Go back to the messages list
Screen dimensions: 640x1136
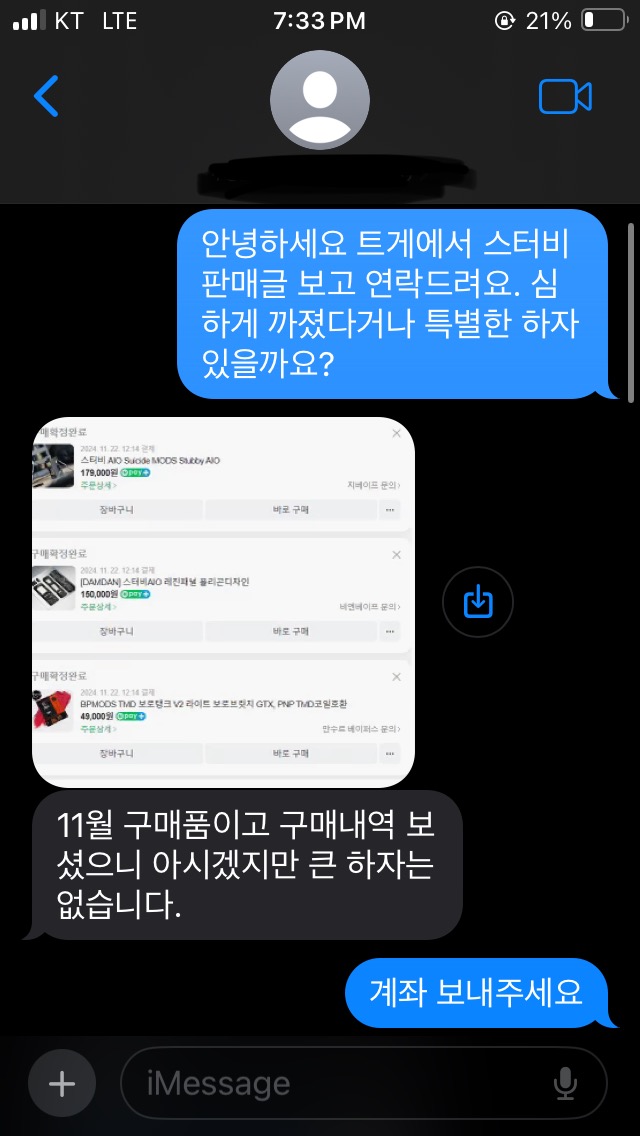coord(46,96)
